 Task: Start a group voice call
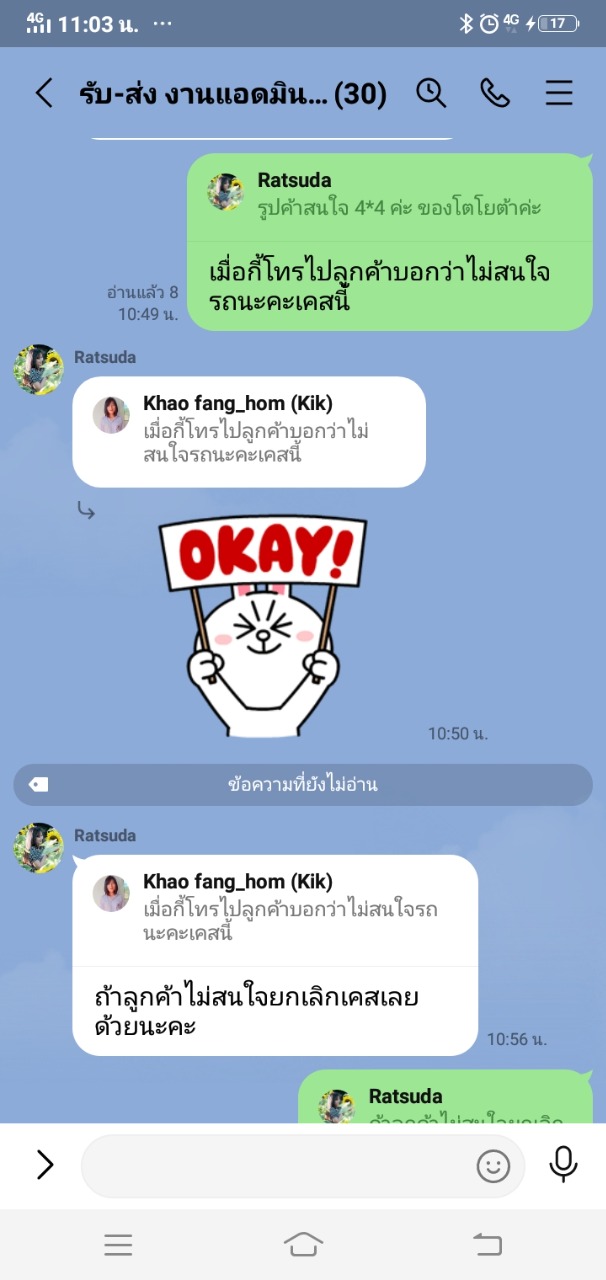click(494, 93)
